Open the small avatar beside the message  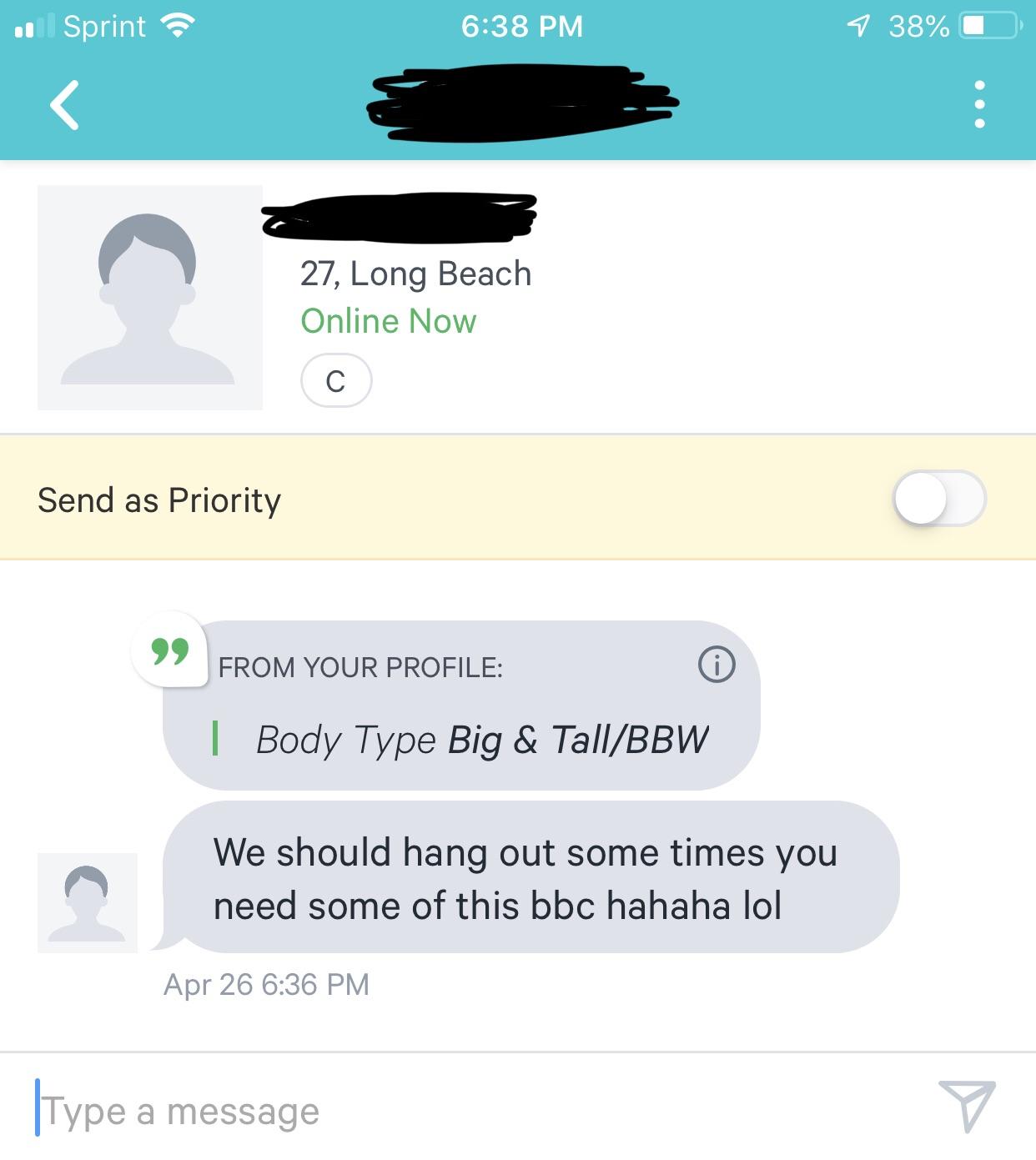point(88,902)
